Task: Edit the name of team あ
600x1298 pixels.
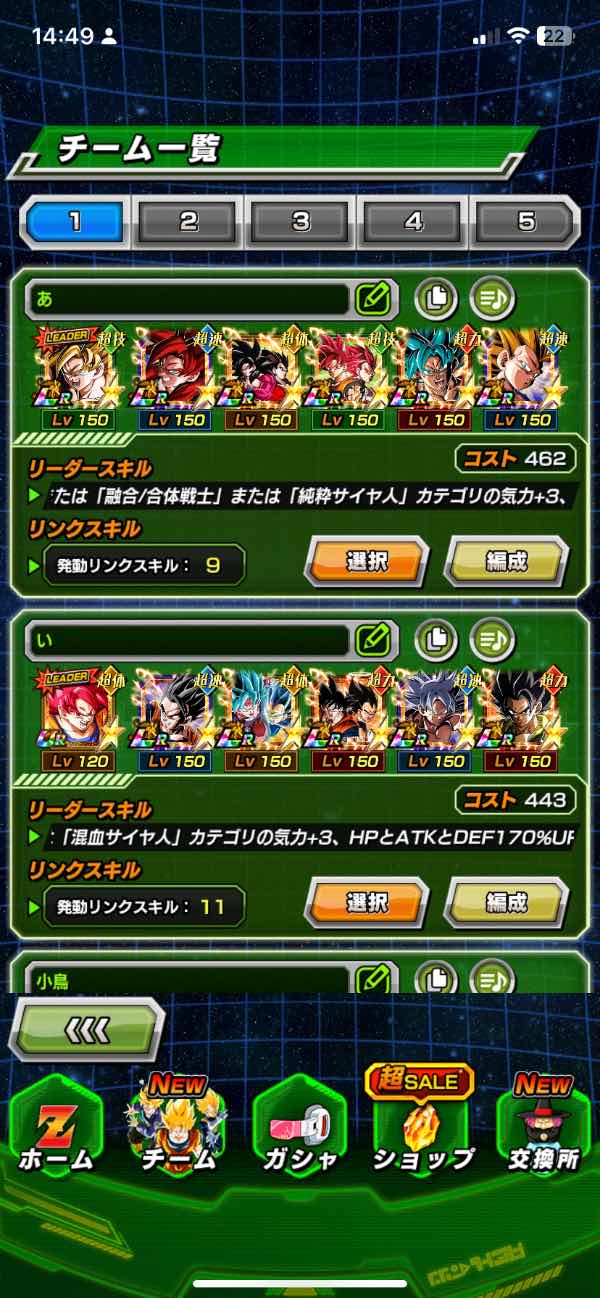Action: pyautogui.click(x=372, y=297)
